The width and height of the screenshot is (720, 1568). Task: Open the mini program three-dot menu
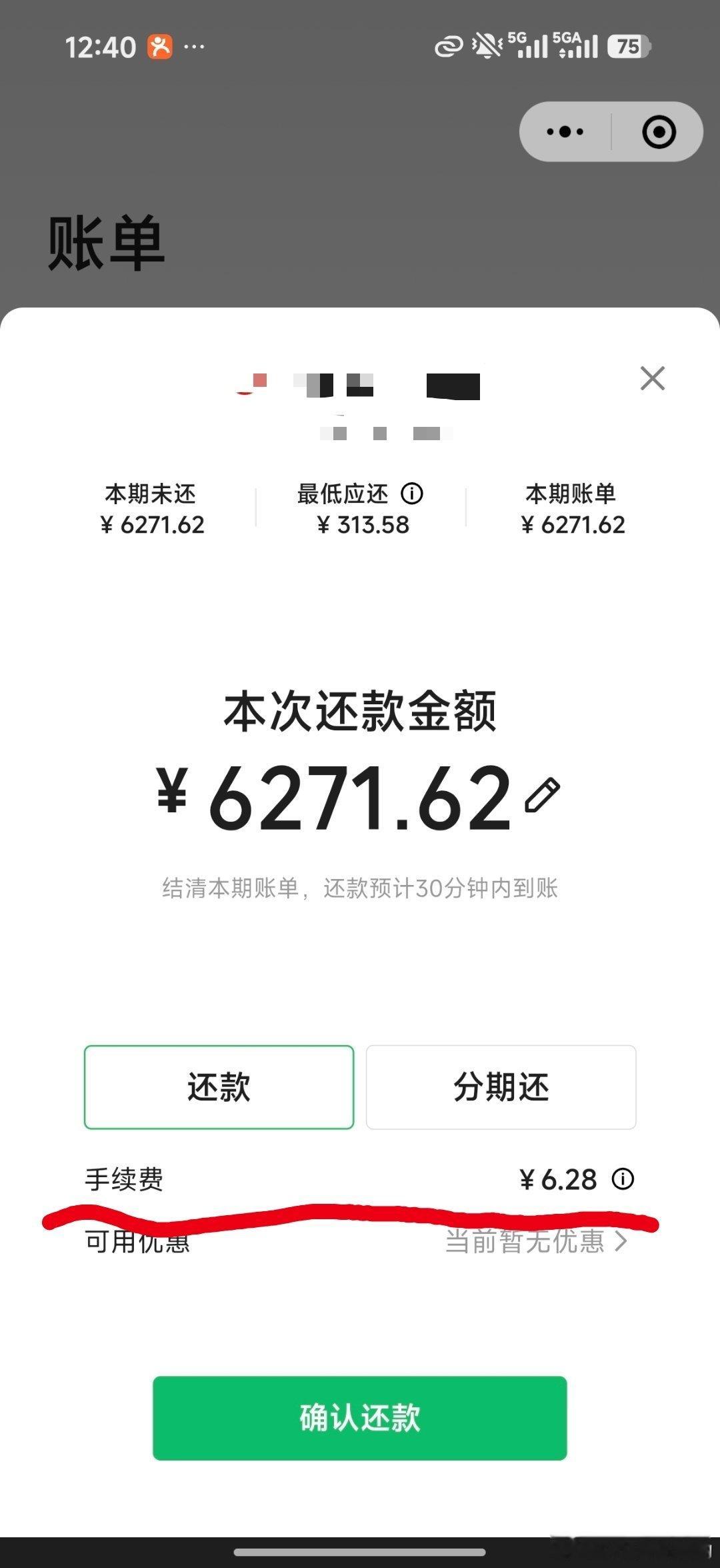pyautogui.click(x=563, y=131)
